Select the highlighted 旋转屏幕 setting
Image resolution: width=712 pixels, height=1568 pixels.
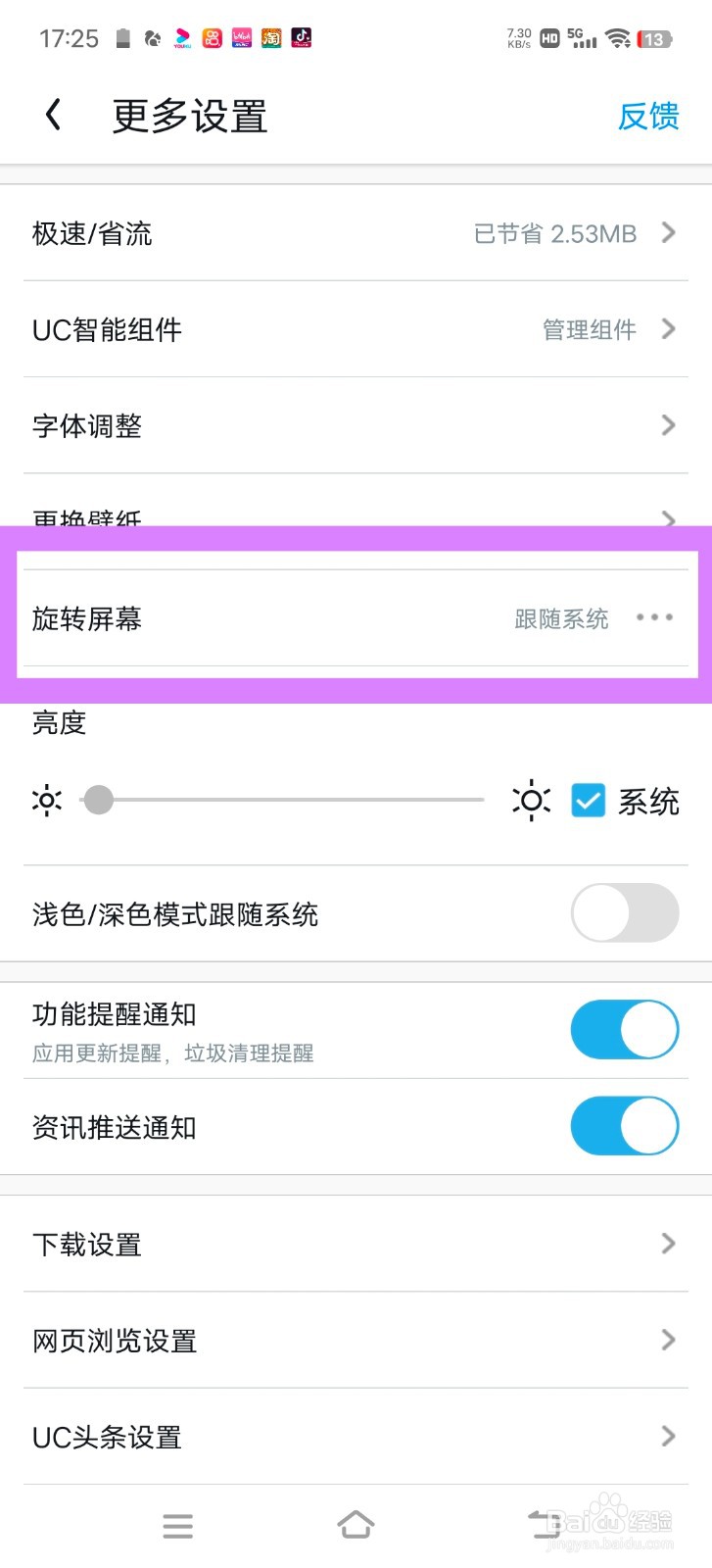coord(294,617)
